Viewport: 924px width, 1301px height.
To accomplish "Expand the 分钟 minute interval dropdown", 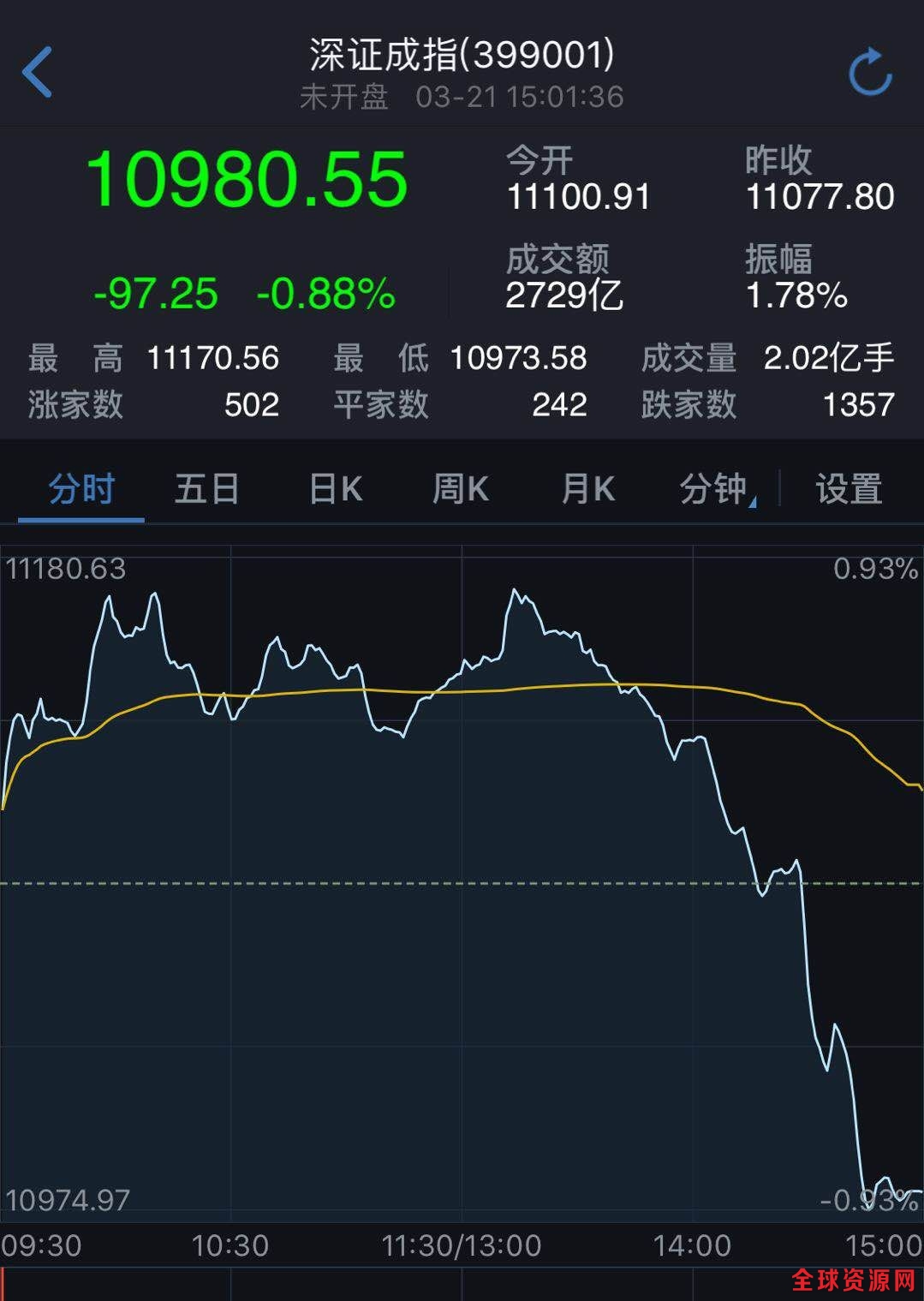I will (x=716, y=490).
